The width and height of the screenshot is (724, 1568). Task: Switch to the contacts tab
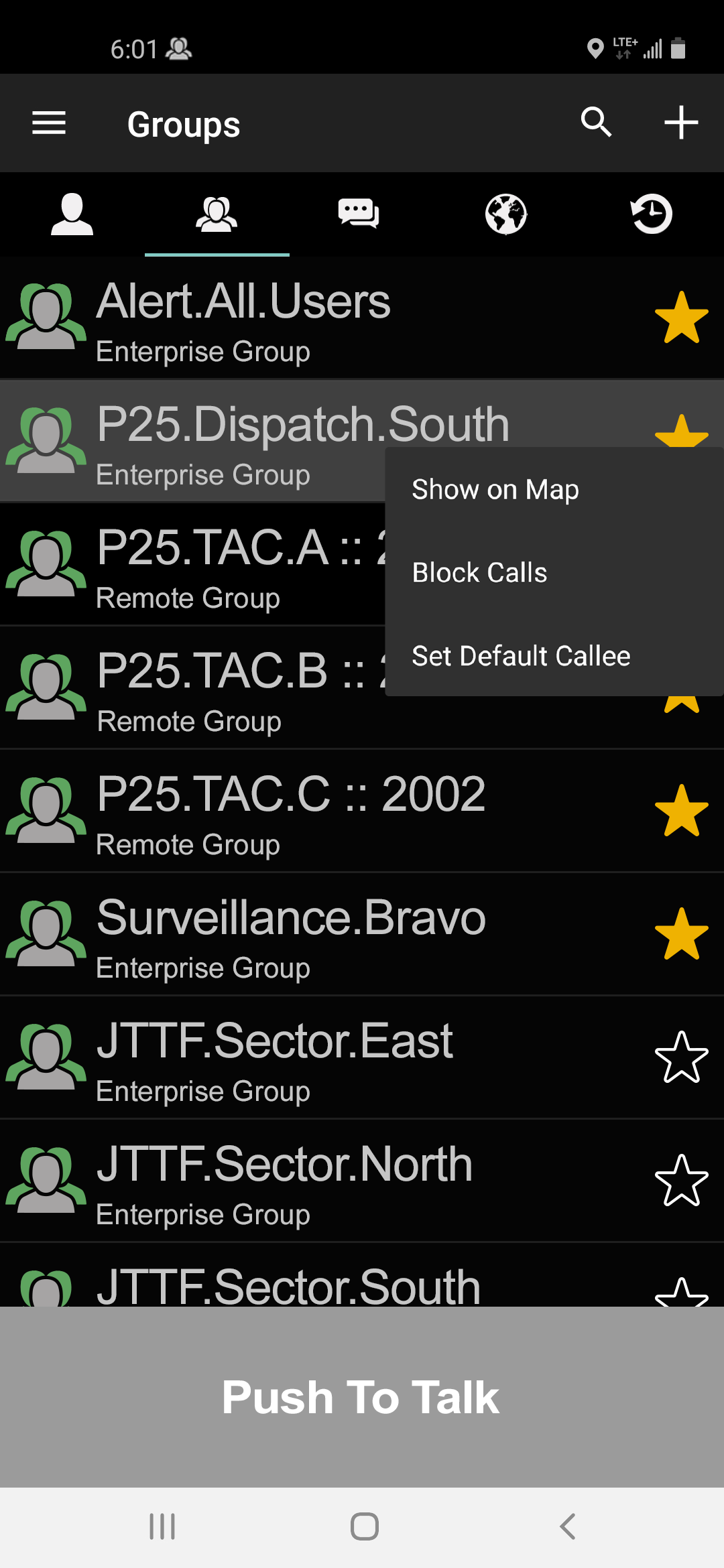(72, 214)
